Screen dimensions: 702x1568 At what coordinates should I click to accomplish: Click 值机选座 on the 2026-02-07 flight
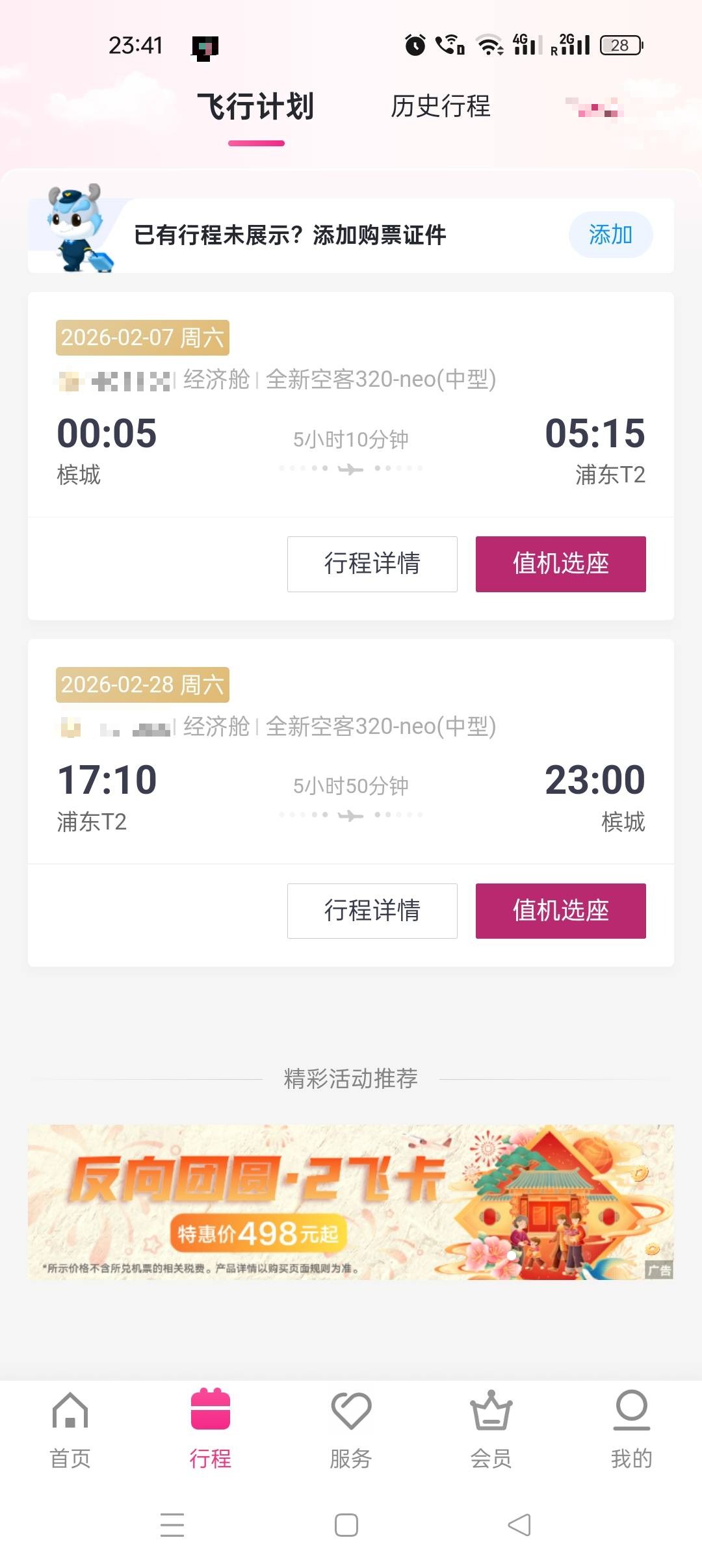click(560, 564)
